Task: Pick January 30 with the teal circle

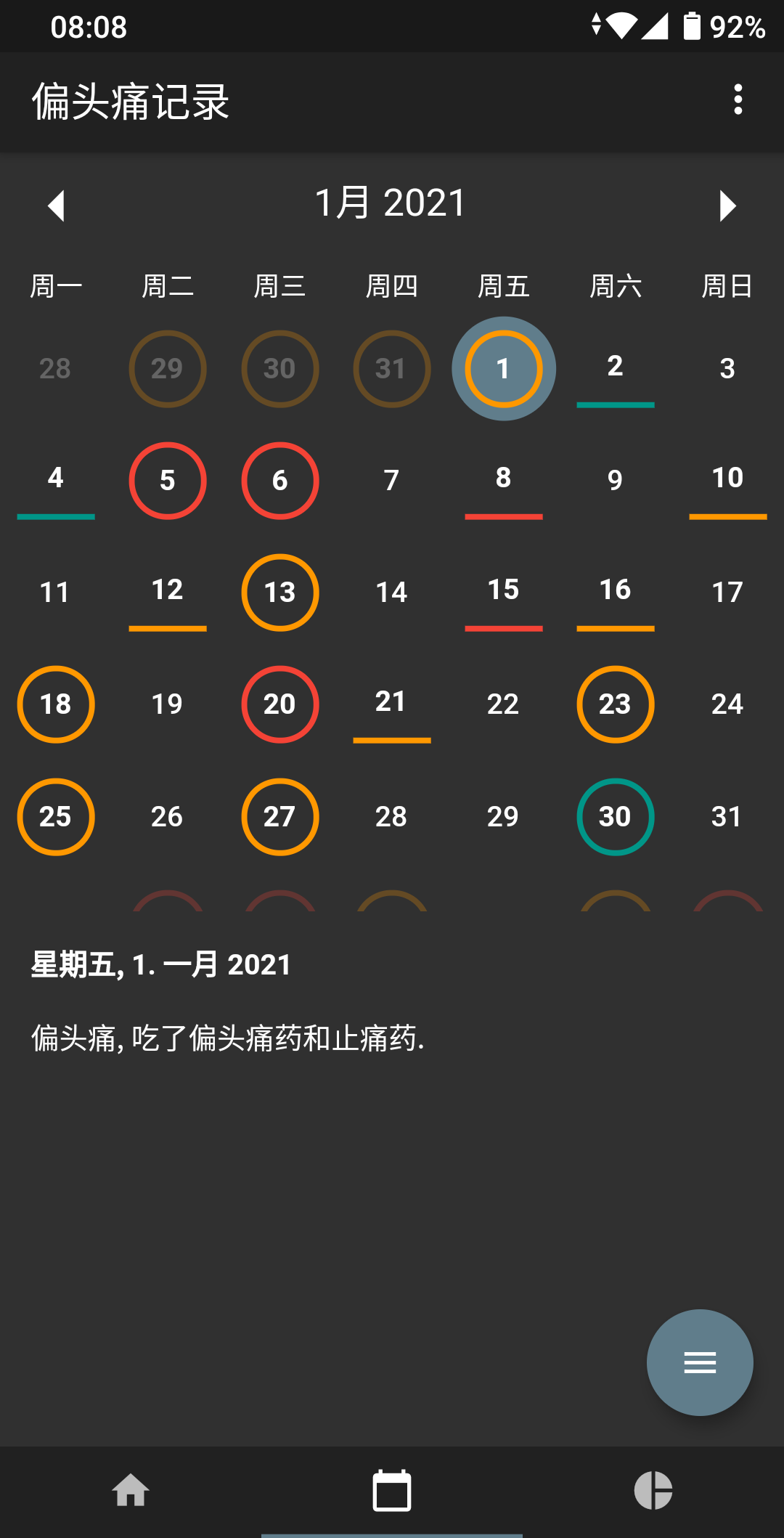Action: pos(615,817)
